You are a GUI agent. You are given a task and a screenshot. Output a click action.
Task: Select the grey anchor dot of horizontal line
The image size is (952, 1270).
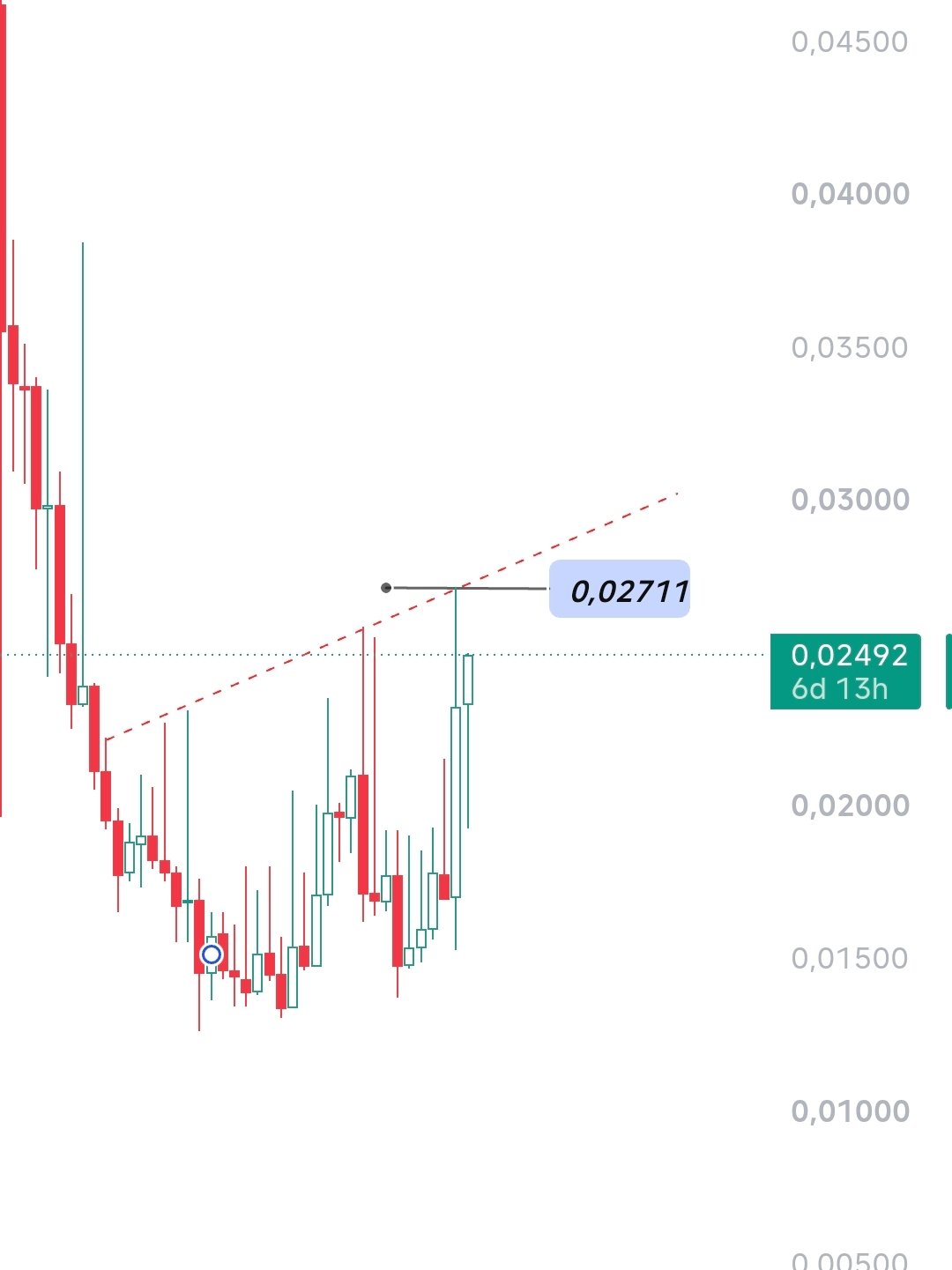386,588
